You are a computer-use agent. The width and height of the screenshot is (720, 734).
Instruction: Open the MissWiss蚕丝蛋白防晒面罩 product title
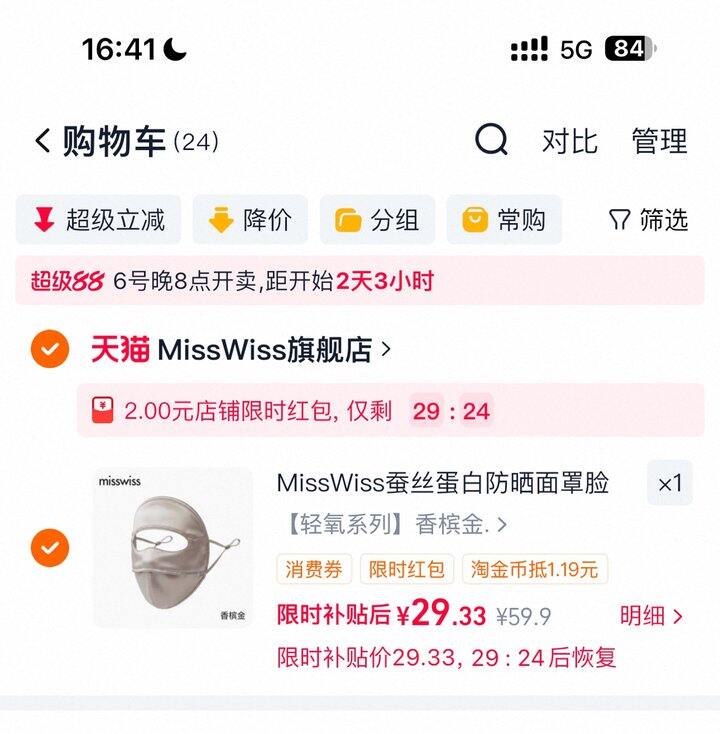click(442, 482)
